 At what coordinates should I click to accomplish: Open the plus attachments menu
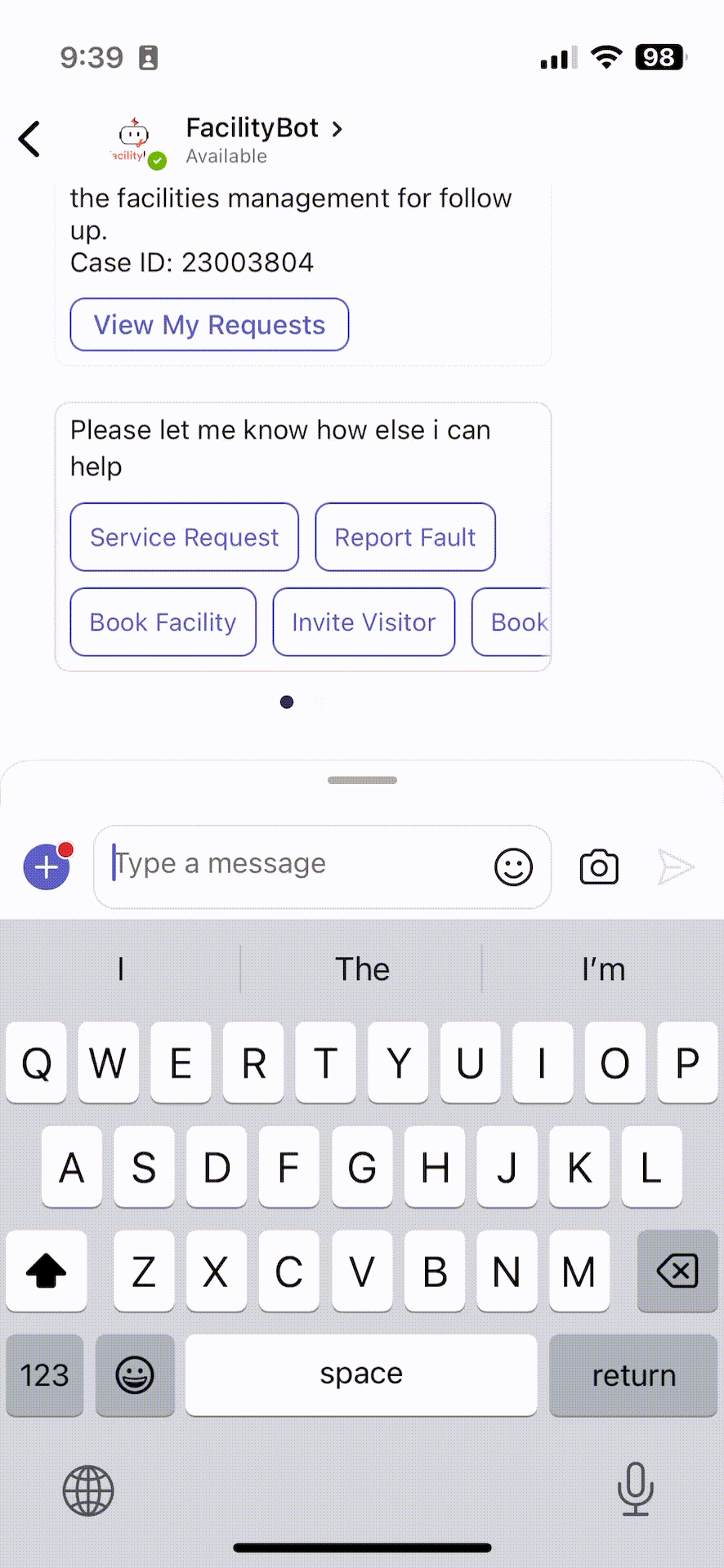(x=47, y=866)
